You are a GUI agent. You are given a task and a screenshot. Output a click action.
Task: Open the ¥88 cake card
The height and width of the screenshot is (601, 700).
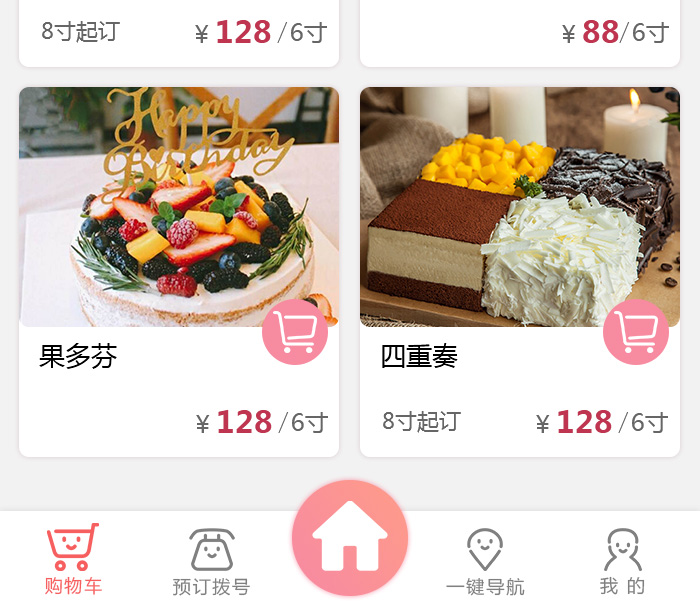[x=519, y=32]
